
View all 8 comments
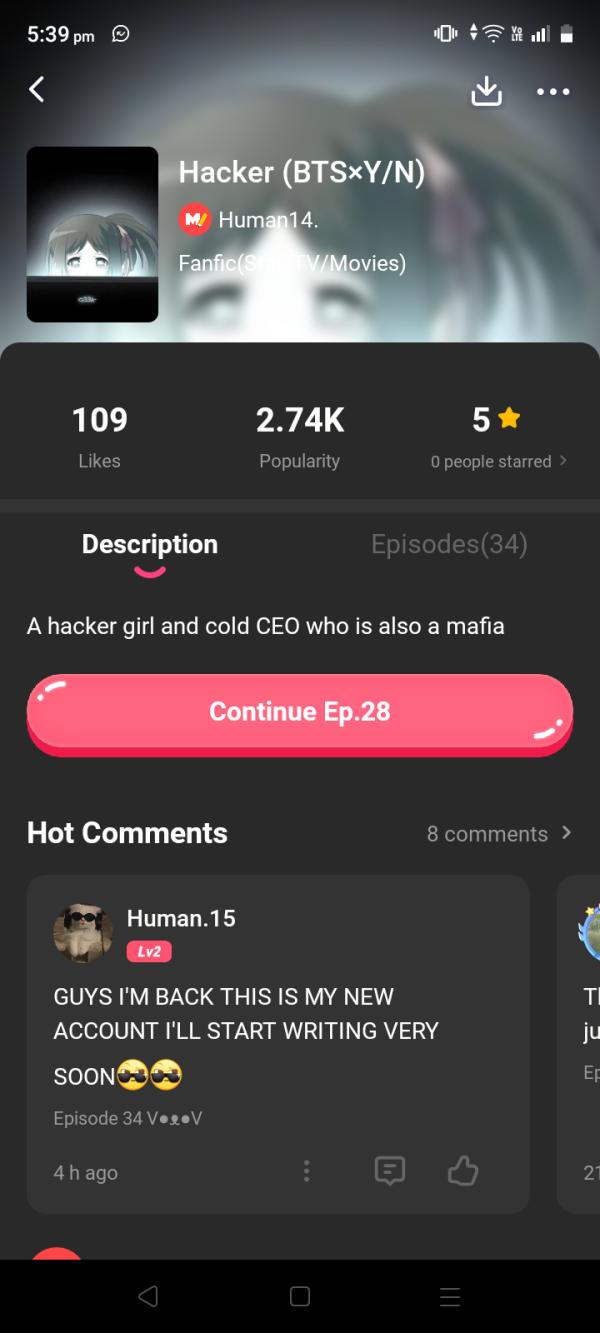click(498, 833)
